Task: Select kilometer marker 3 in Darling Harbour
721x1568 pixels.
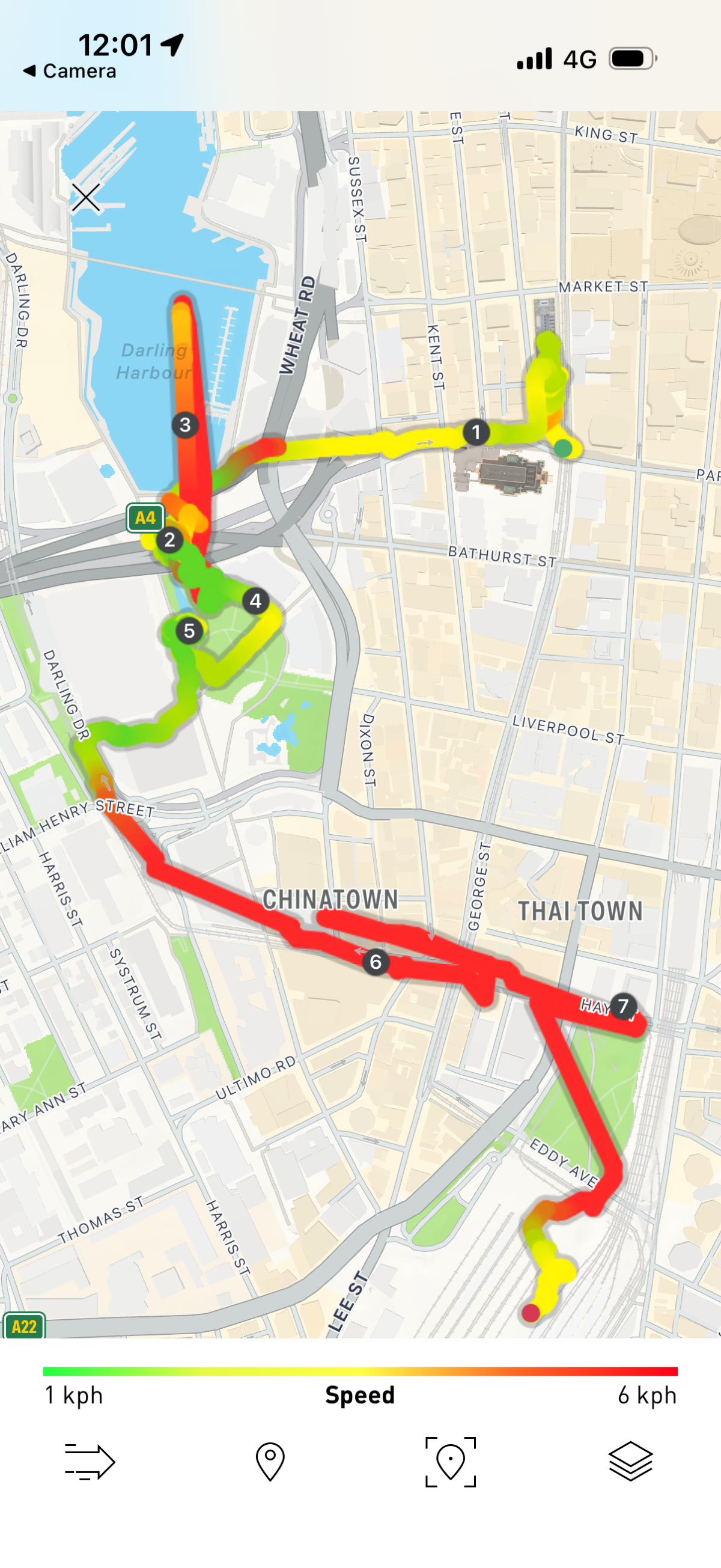Action: [x=185, y=424]
